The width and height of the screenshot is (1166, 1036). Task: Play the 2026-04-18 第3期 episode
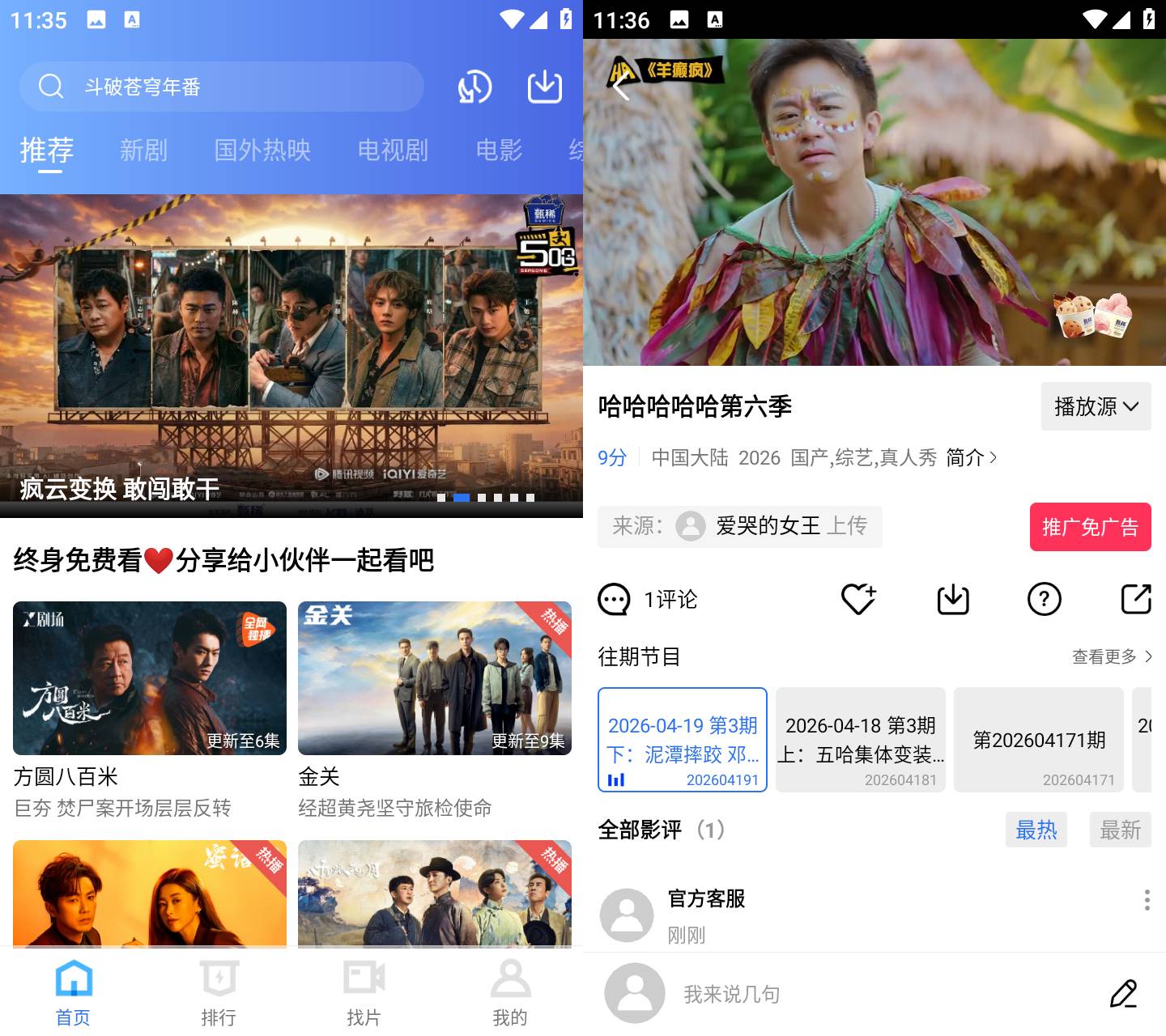coord(861,740)
